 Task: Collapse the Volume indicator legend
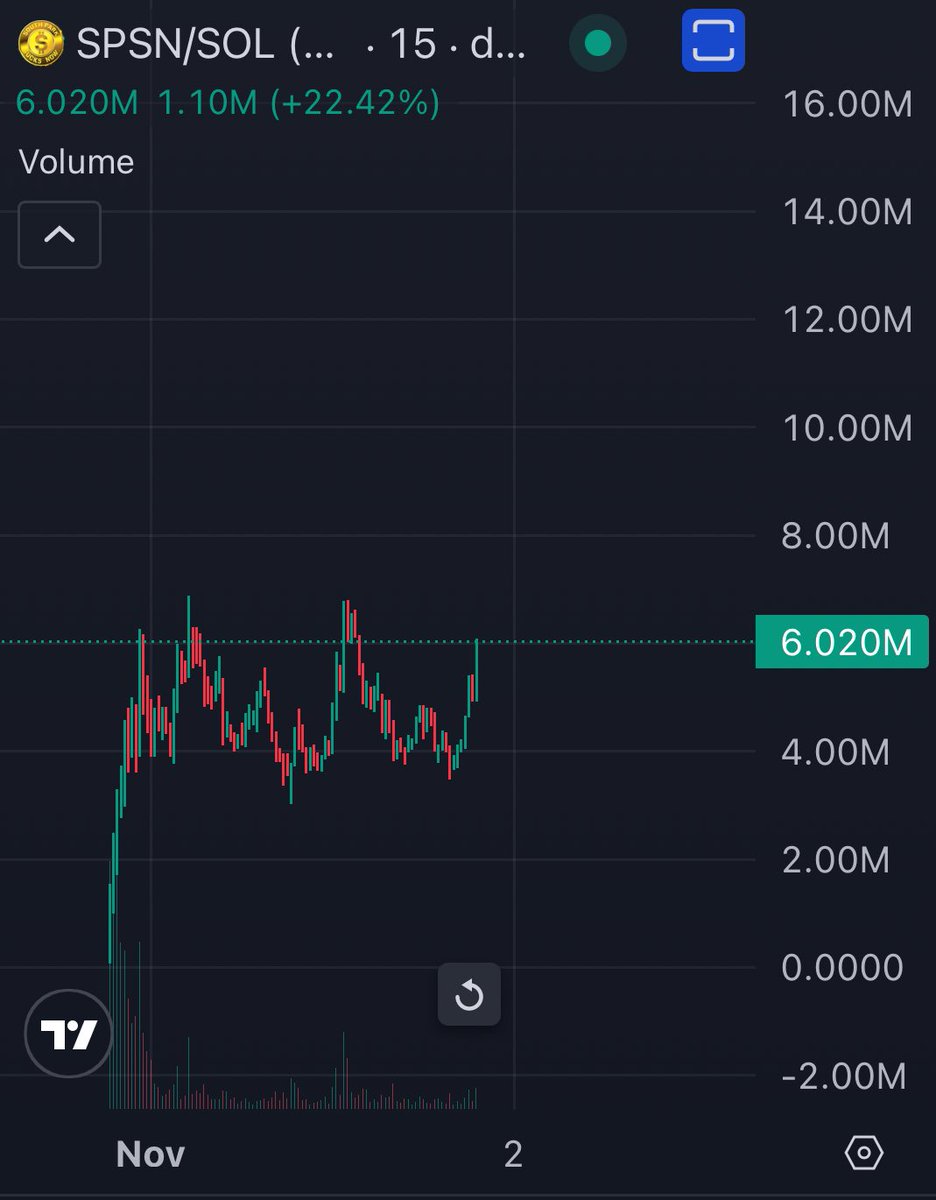[x=59, y=235]
